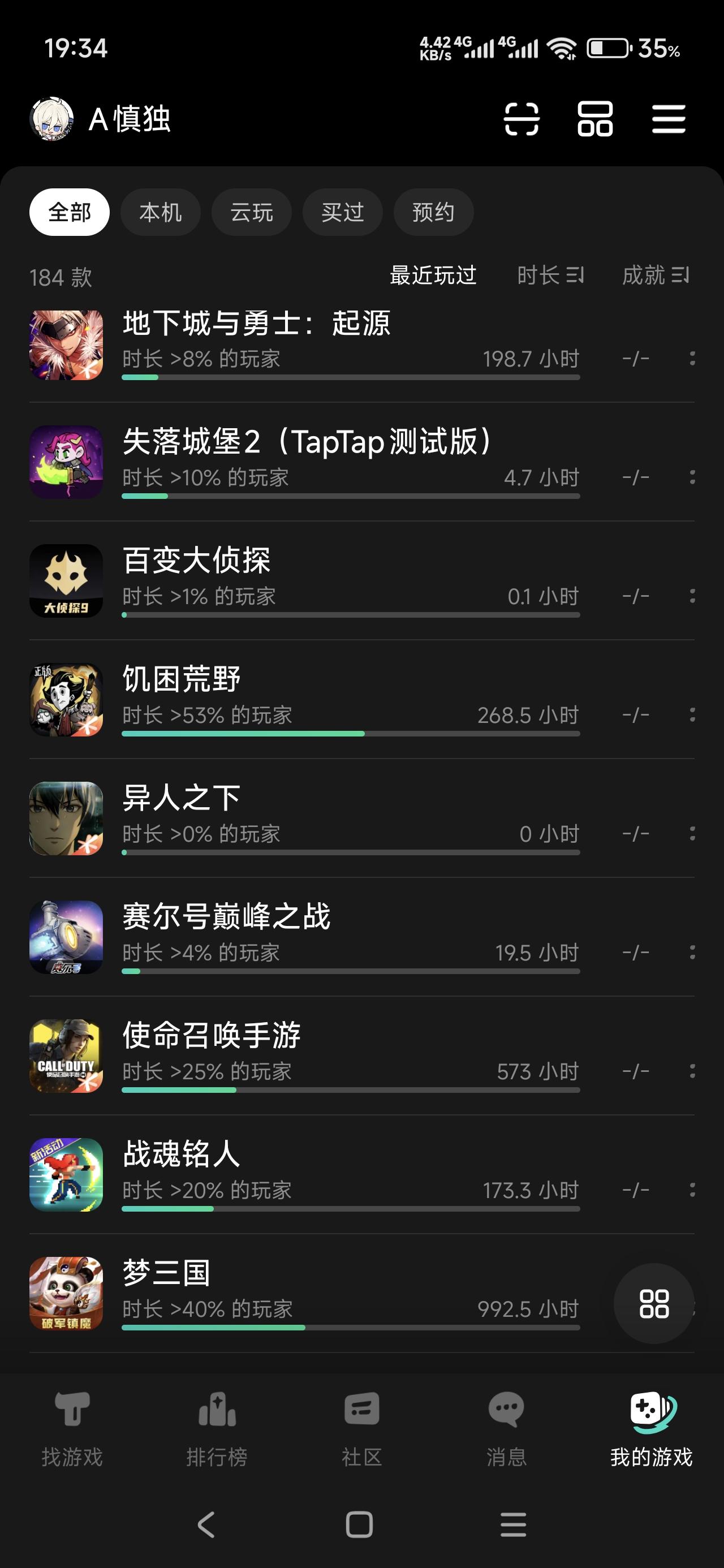Viewport: 724px width, 1568px height.
Task: Open the scan icon in the header
Action: 522,119
